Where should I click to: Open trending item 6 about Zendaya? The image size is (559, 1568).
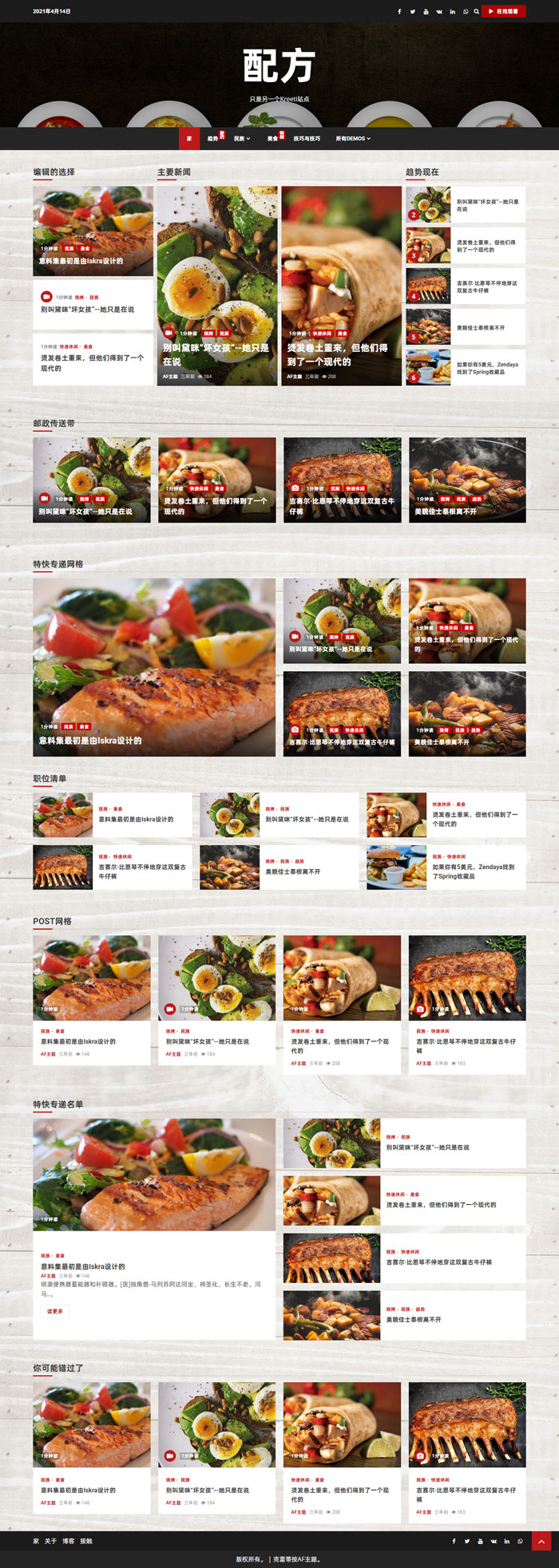[466, 368]
